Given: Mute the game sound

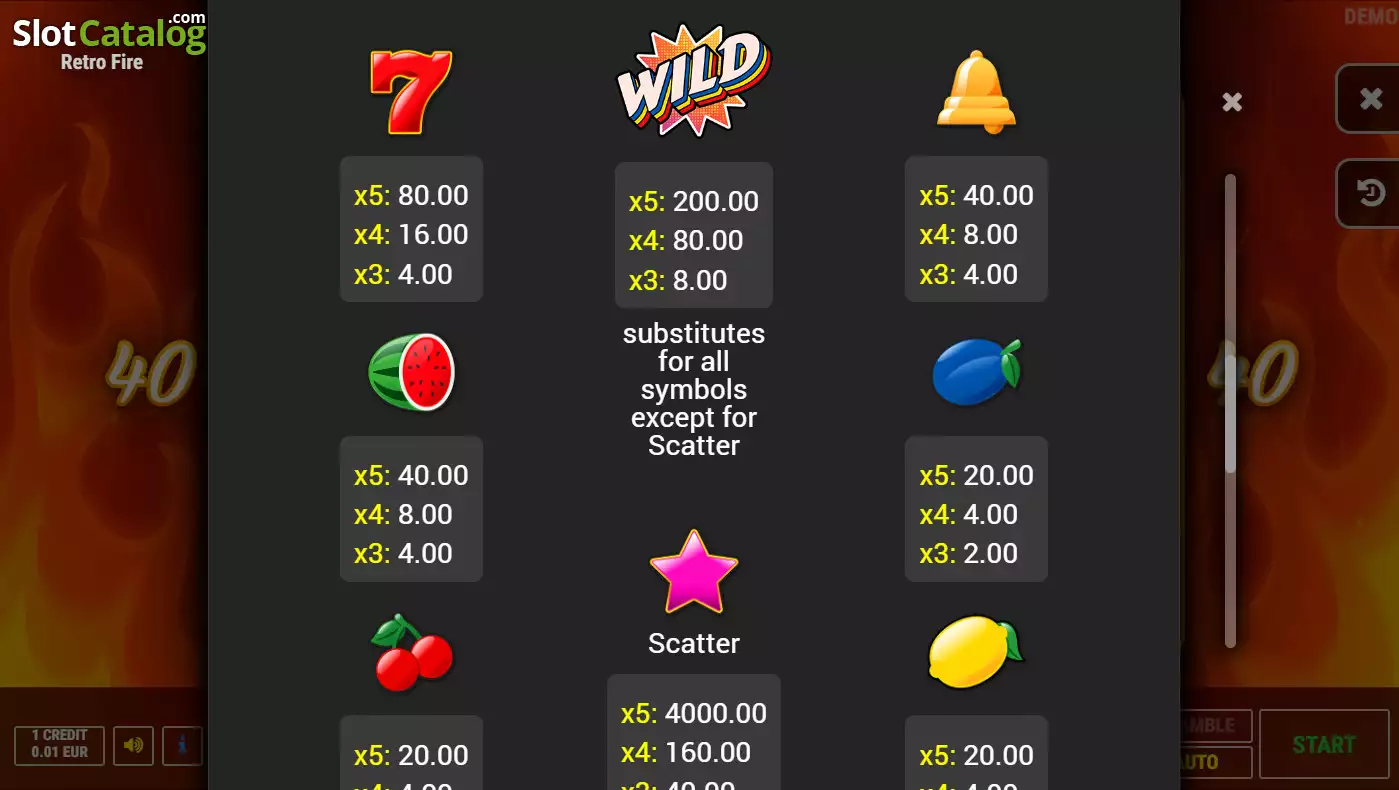Looking at the screenshot, I should pyautogui.click(x=133, y=745).
